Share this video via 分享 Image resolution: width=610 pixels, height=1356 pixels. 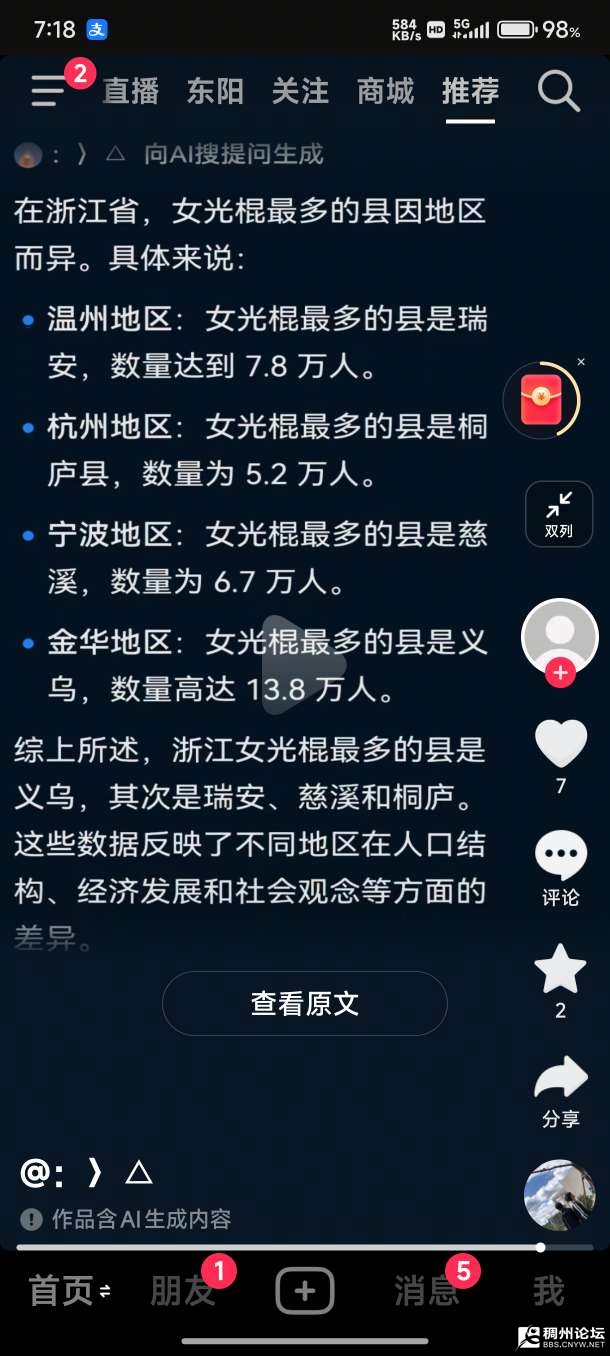coord(560,1080)
